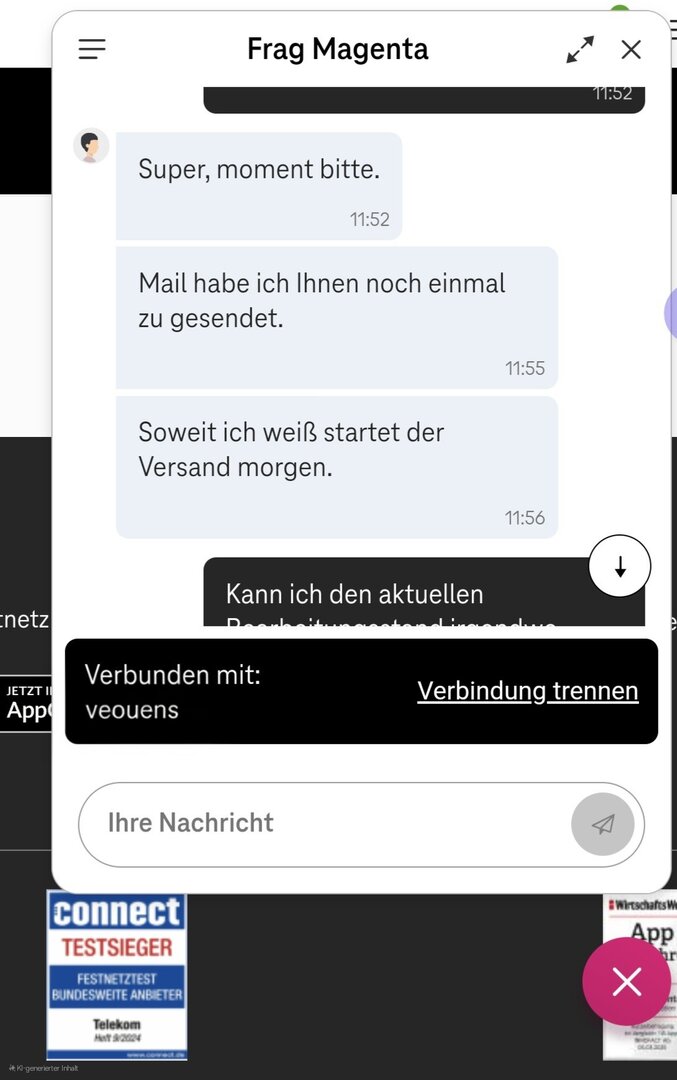Open the Frag Magenta chat menu

pyautogui.click(x=92, y=49)
